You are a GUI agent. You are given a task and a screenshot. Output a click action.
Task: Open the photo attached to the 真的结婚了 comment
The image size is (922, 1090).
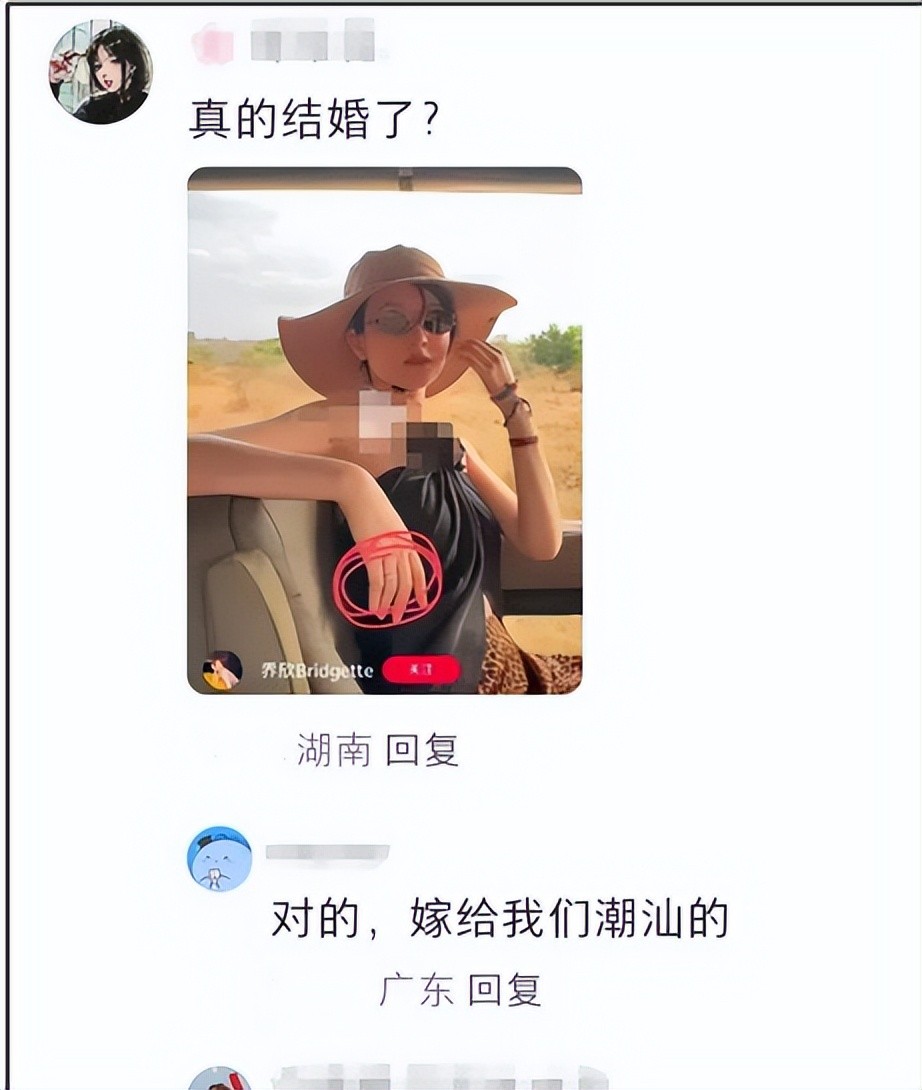[384, 430]
